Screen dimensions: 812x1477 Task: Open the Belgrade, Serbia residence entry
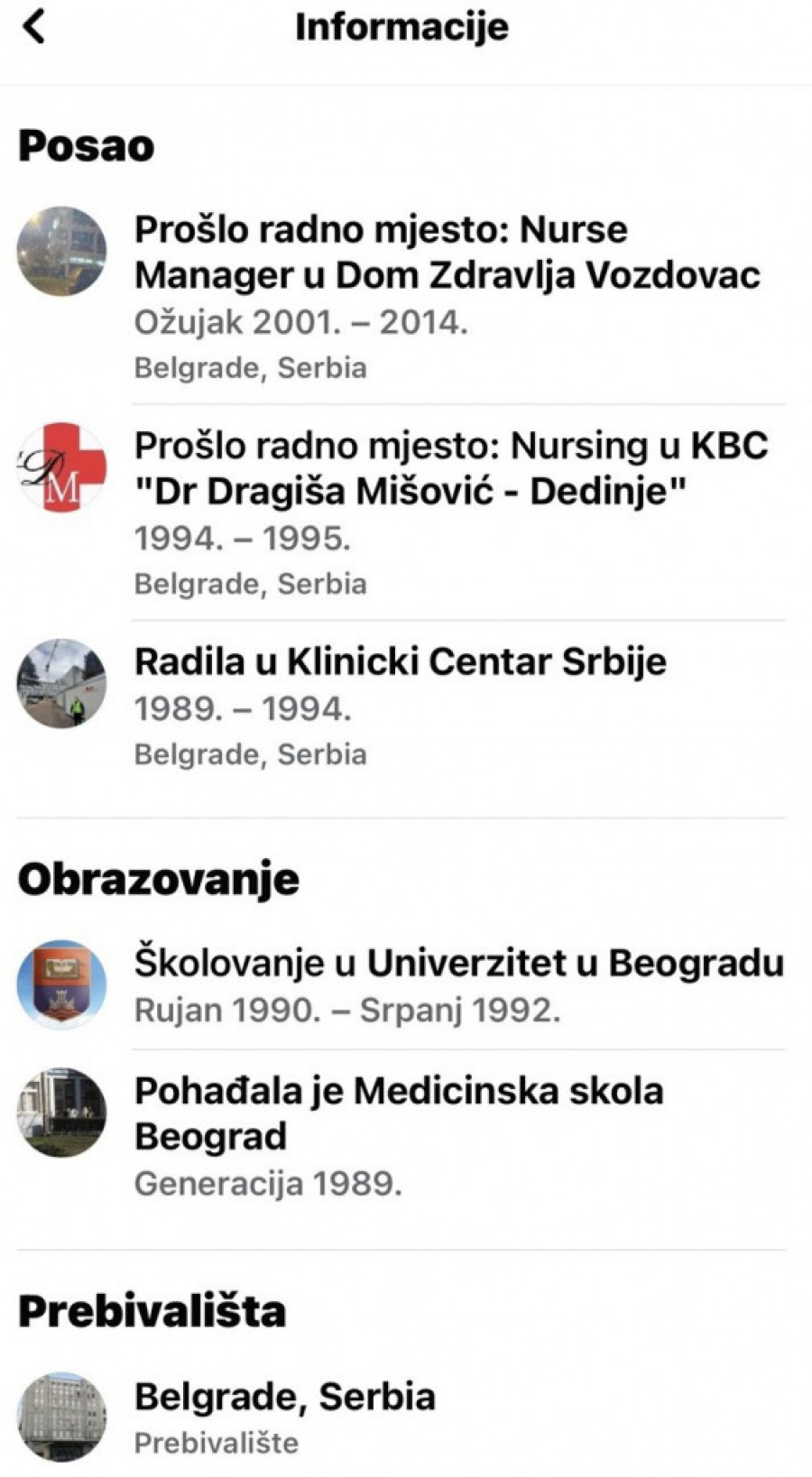tap(284, 1398)
